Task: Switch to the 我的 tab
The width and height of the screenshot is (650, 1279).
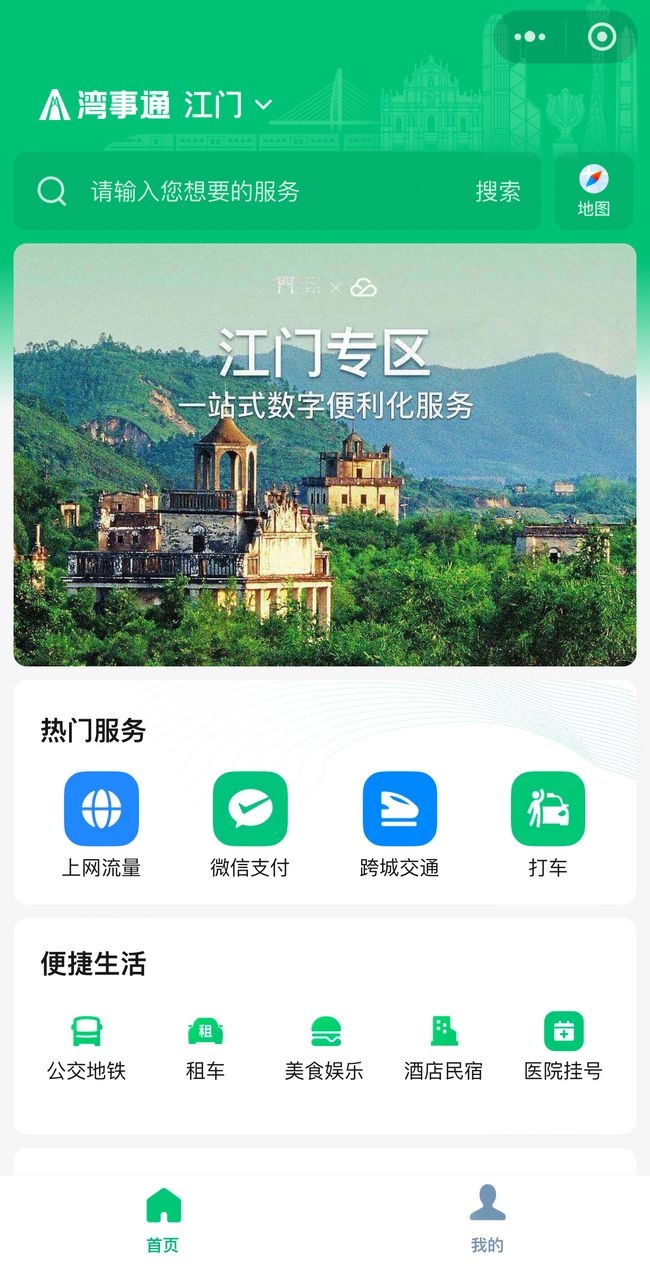Action: (487, 1220)
